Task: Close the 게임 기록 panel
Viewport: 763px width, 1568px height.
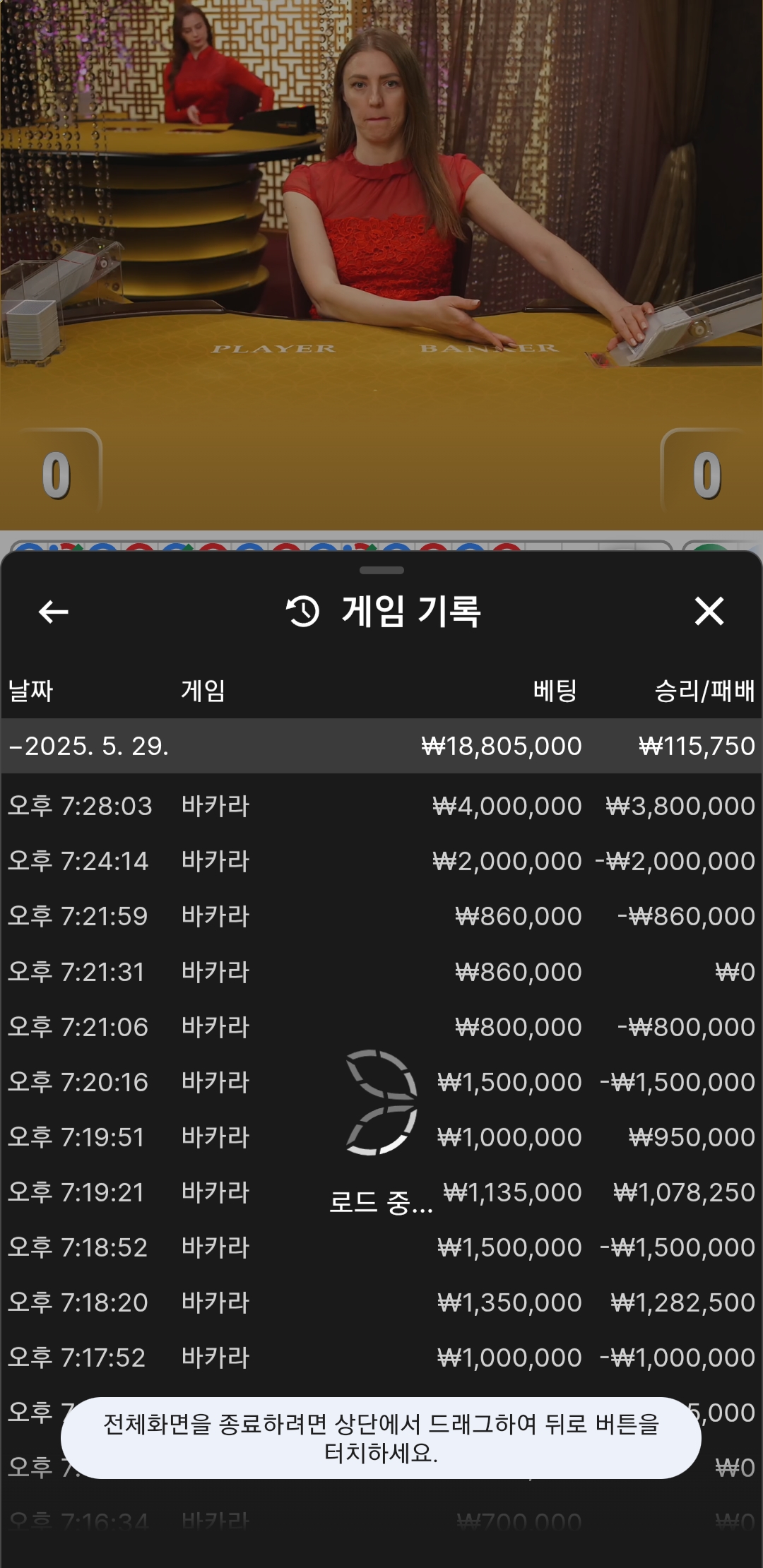Action: click(x=709, y=612)
